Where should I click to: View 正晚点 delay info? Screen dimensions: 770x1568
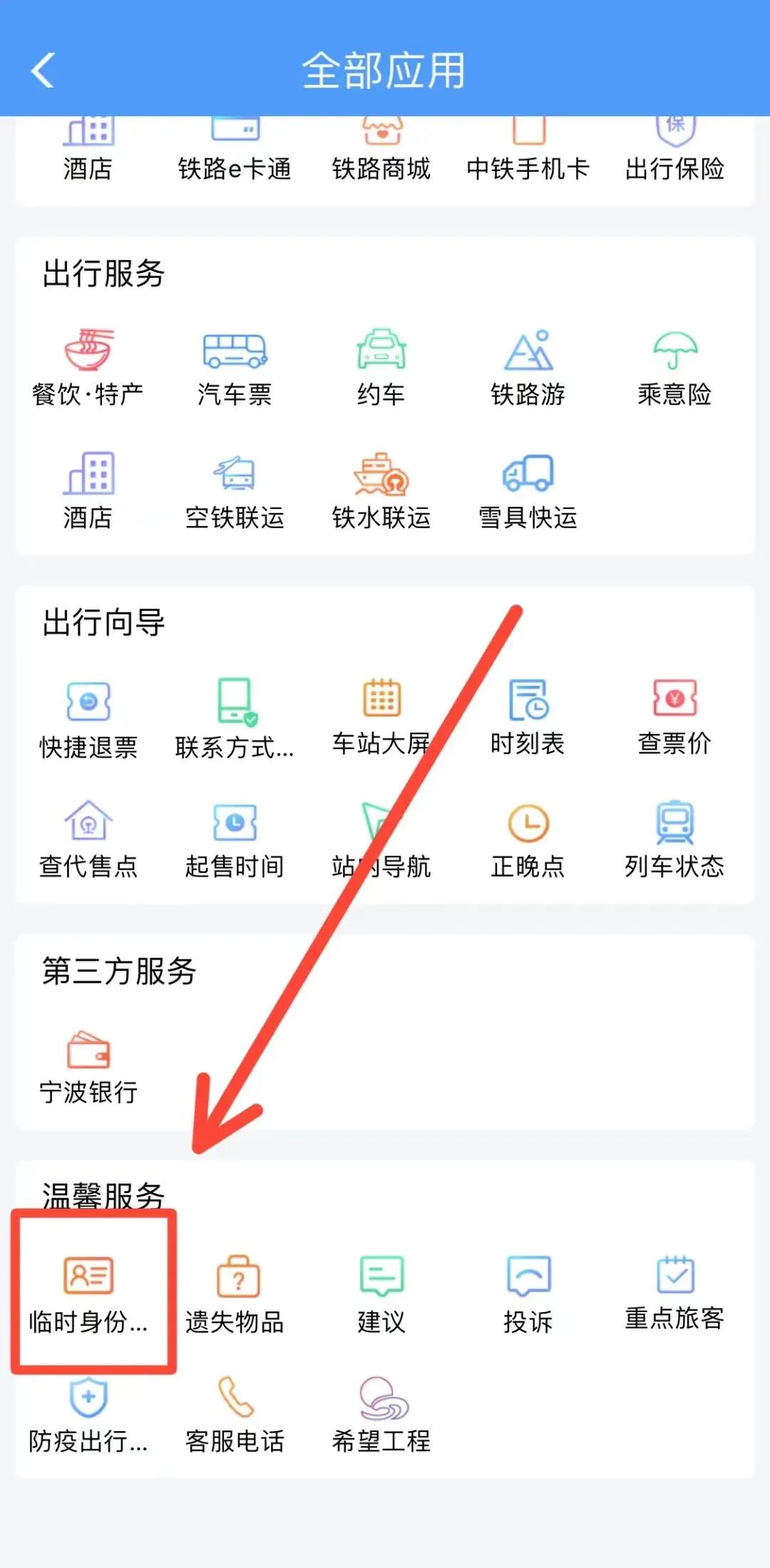pos(528,841)
